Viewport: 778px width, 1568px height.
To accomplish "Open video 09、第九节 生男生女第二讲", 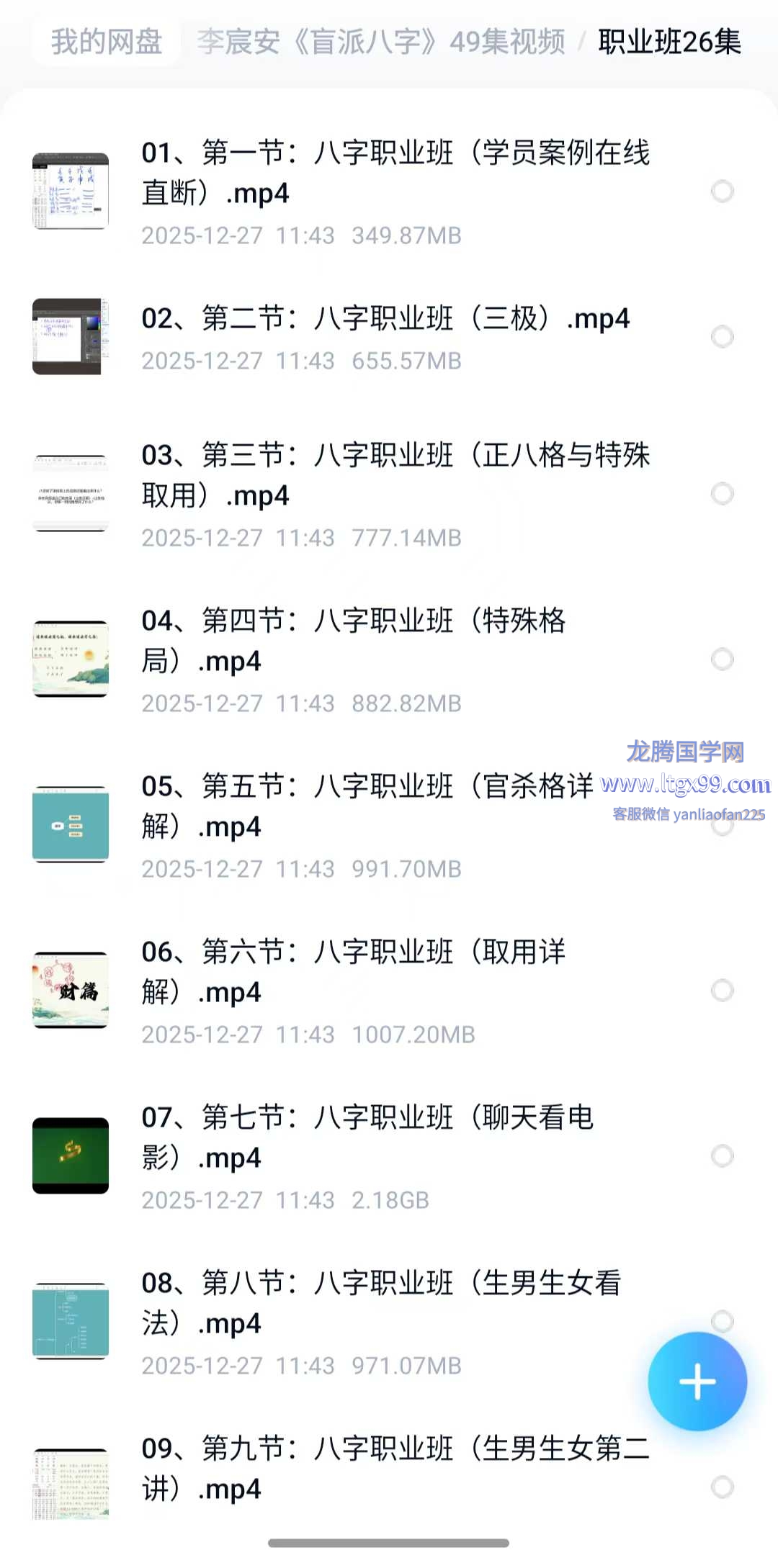I will point(395,1469).
